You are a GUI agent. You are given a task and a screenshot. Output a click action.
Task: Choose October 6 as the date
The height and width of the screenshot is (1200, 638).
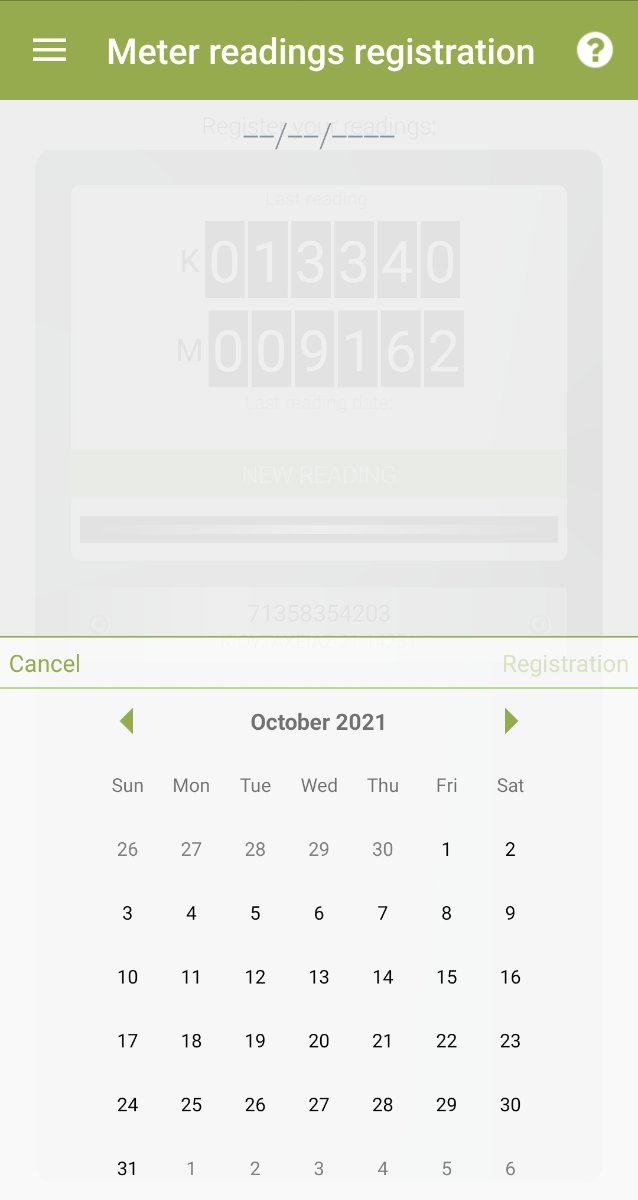pyautogui.click(x=319, y=913)
